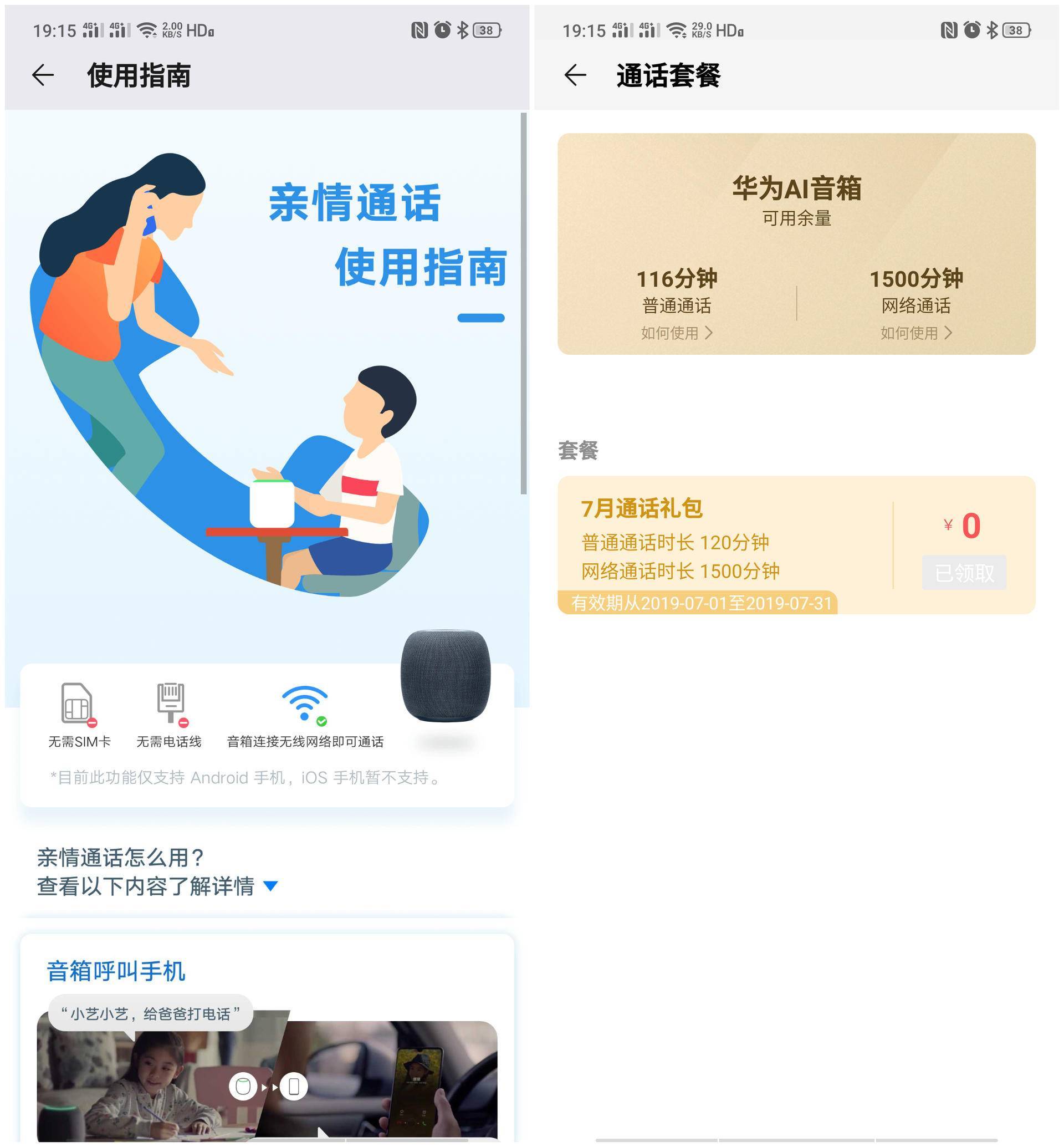Tap the 已领取 button on 7月通话礼包
This screenshot has height=1147, width=1064.
964,573
